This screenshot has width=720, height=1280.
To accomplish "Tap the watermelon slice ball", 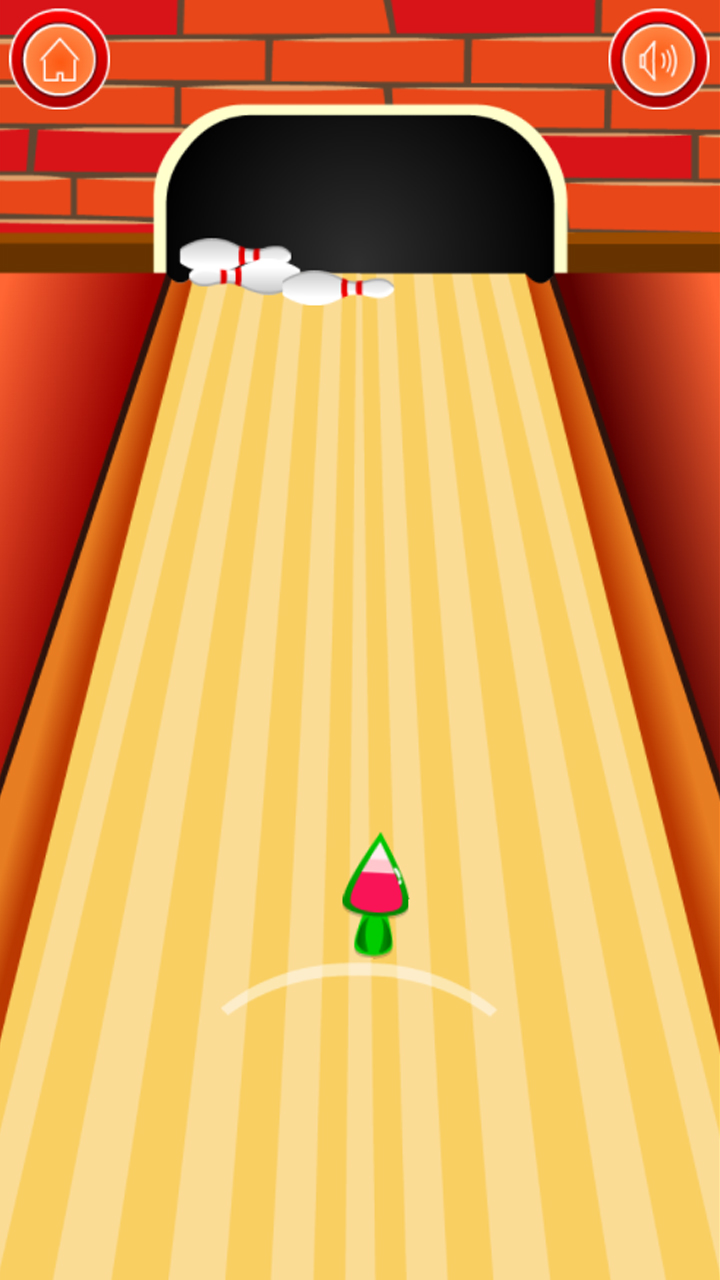I will (376, 894).
